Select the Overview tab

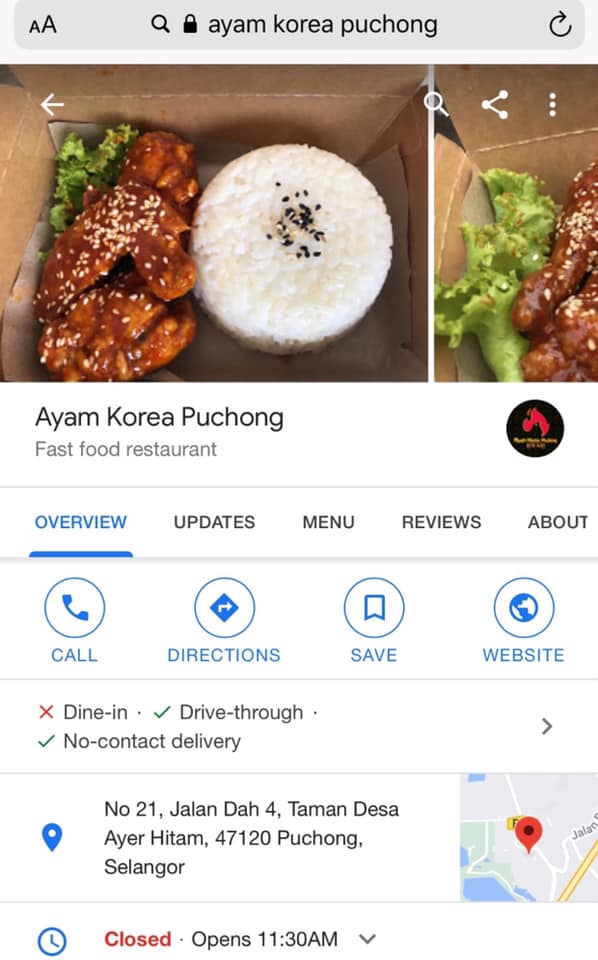[81, 522]
